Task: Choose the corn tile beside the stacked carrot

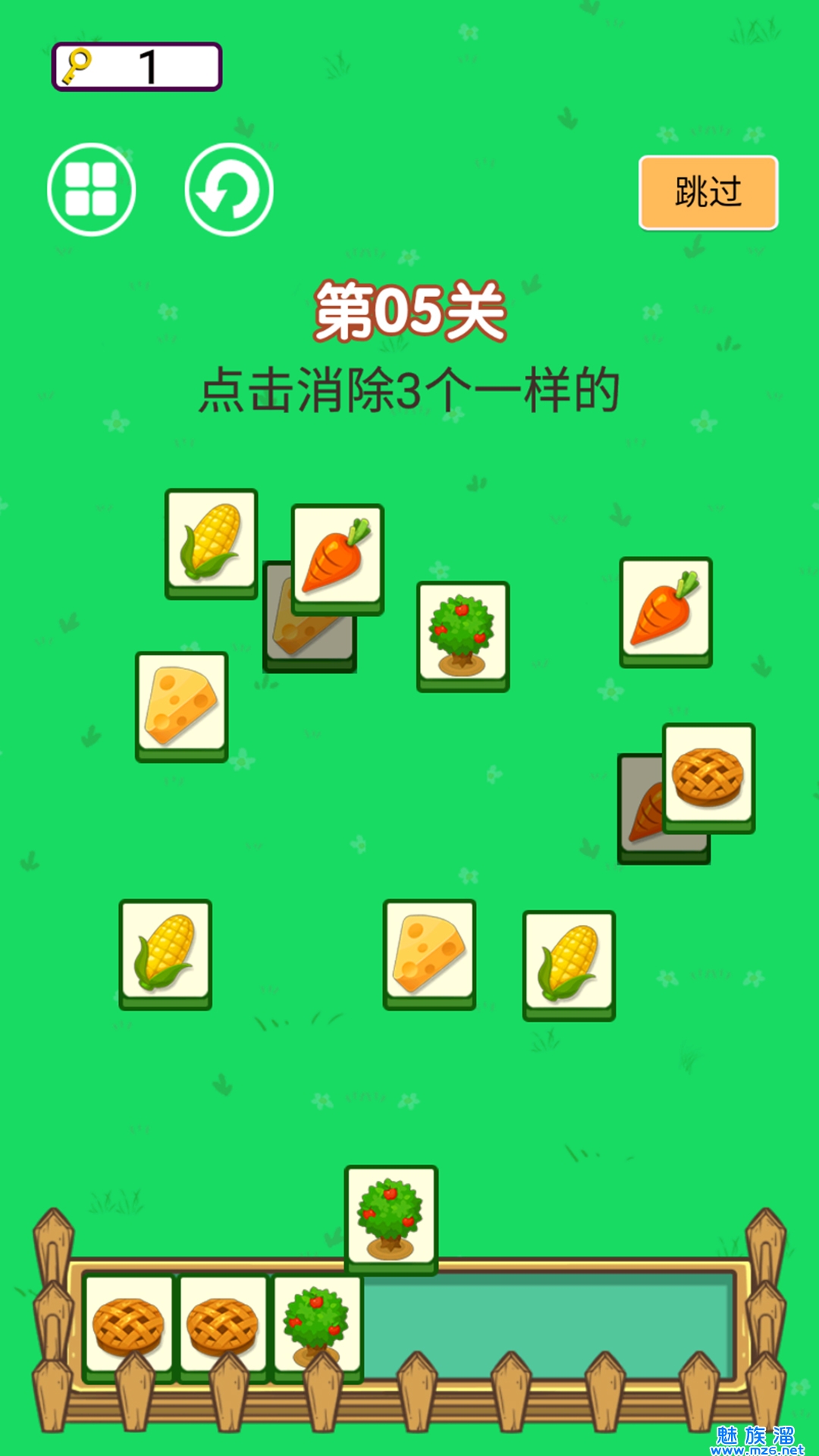Action: pos(212,541)
